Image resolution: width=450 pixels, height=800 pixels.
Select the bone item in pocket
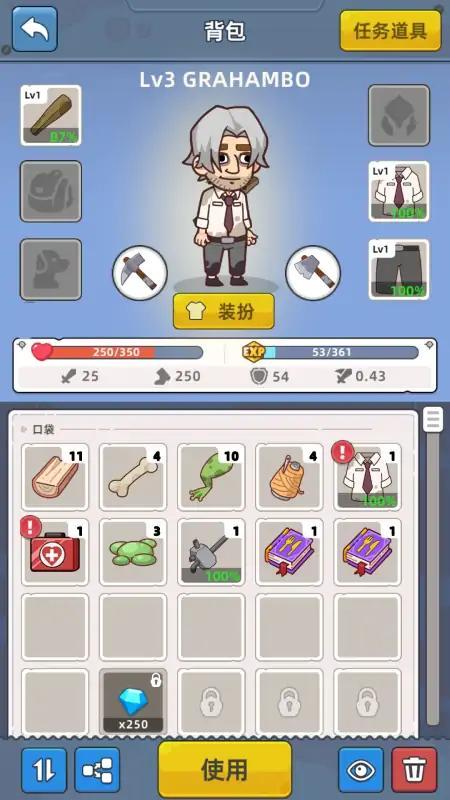point(133,477)
